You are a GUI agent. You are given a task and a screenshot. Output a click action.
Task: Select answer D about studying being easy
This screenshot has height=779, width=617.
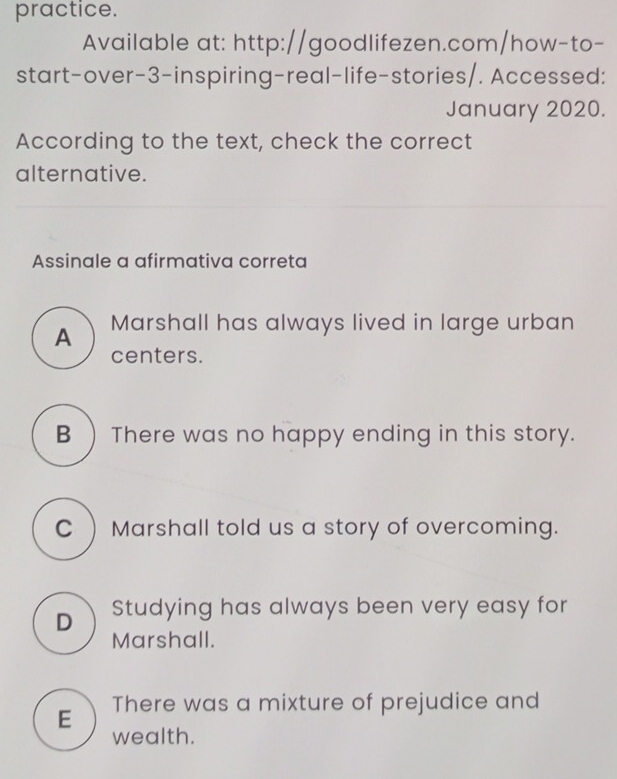click(x=64, y=621)
